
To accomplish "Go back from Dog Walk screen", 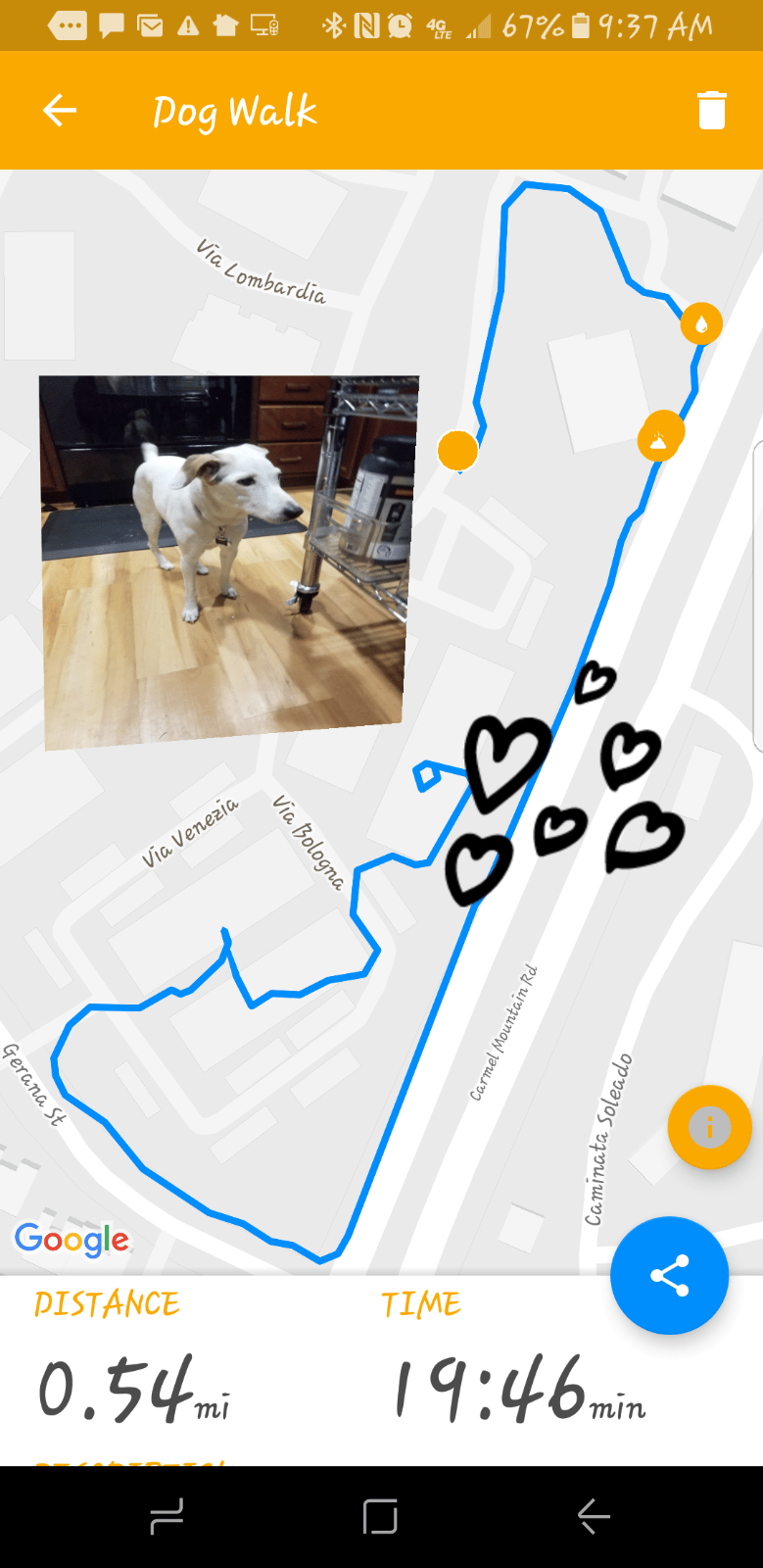I will (x=60, y=111).
